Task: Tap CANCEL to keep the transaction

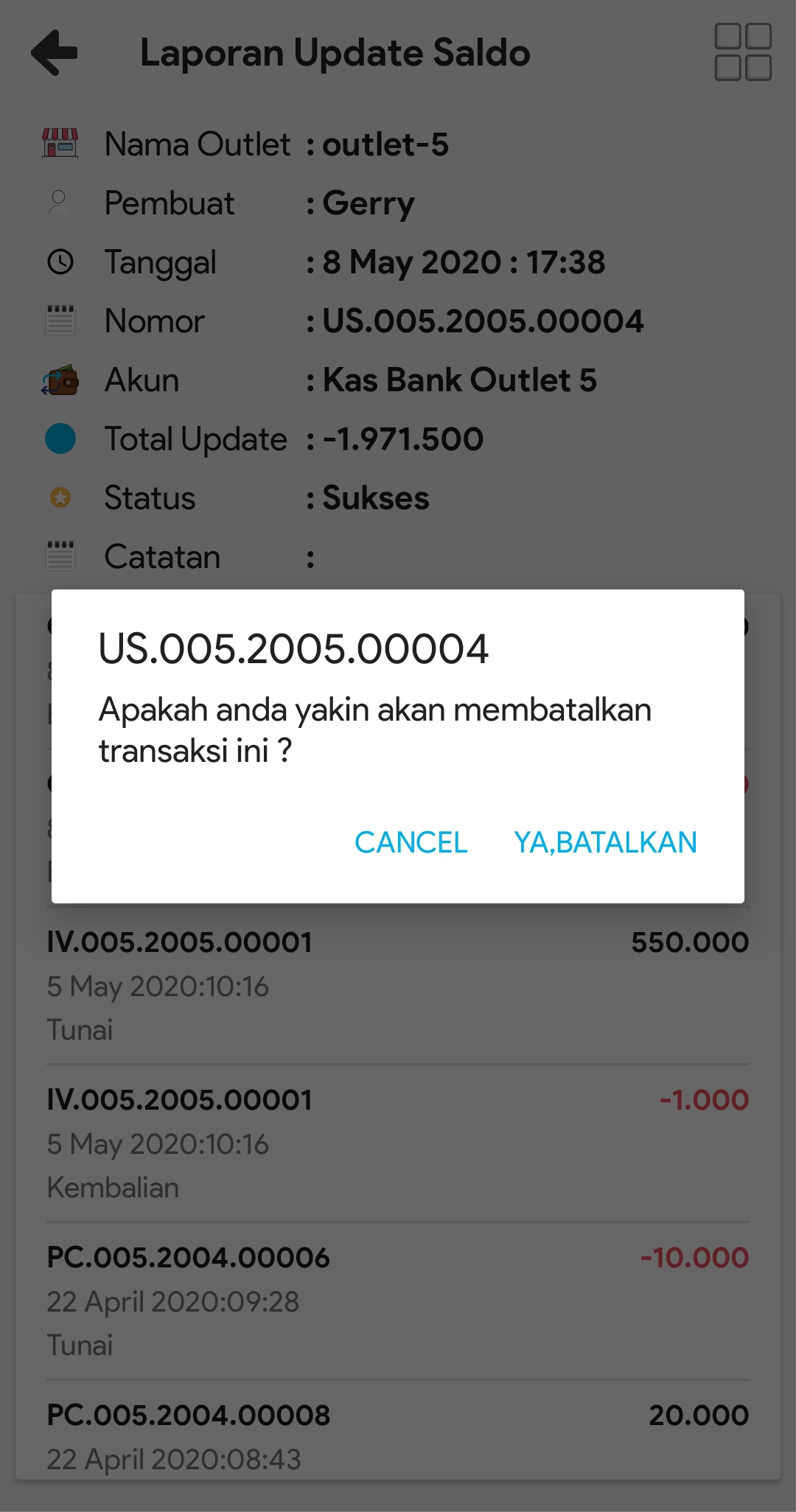Action: point(411,842)
